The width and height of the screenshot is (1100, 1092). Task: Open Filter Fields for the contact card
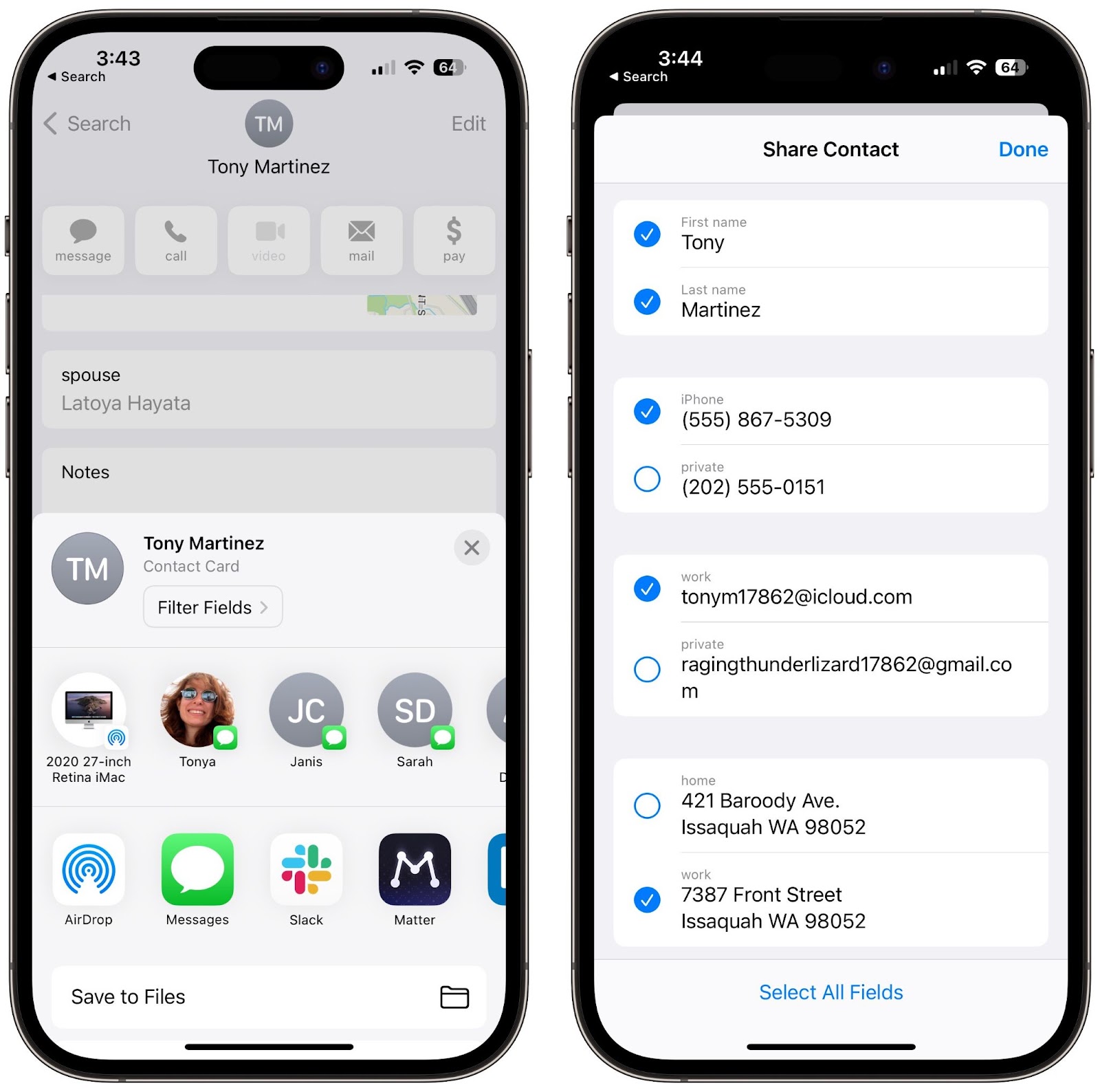212,607
